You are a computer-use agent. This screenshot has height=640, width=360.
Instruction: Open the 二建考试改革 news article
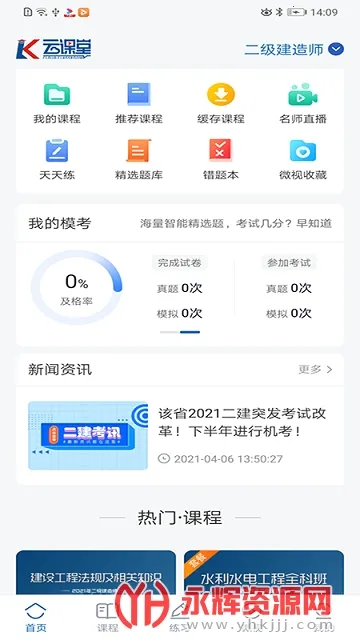coord(180,436)
